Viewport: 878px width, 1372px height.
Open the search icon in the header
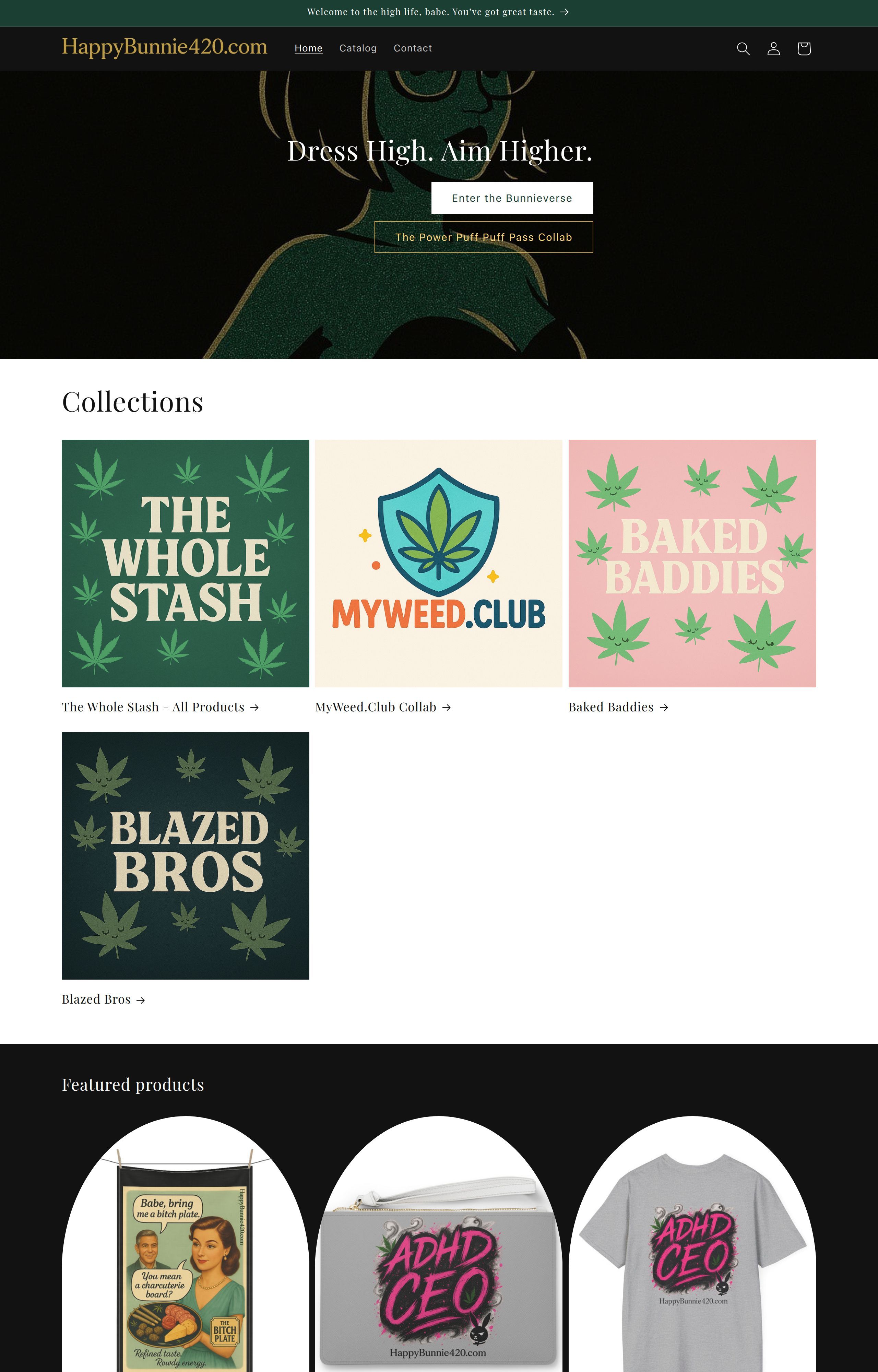[743, 48]
